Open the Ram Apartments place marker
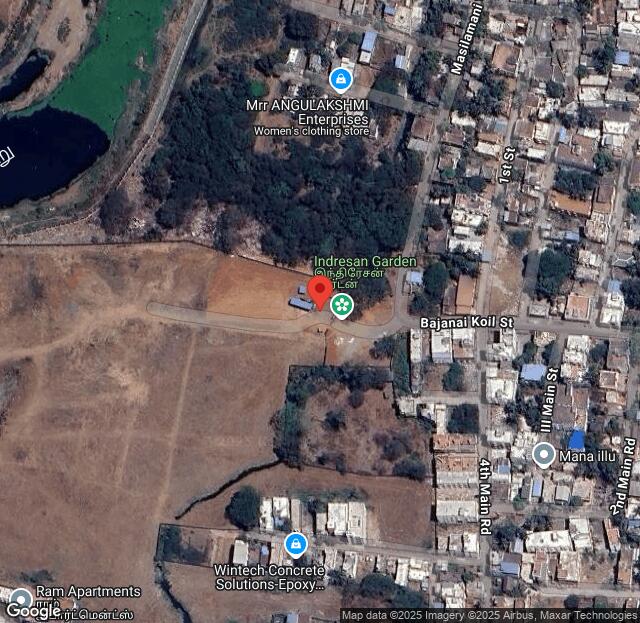This screenshot has width=640, height=623. pyautogui.click(x=22, y=599)
